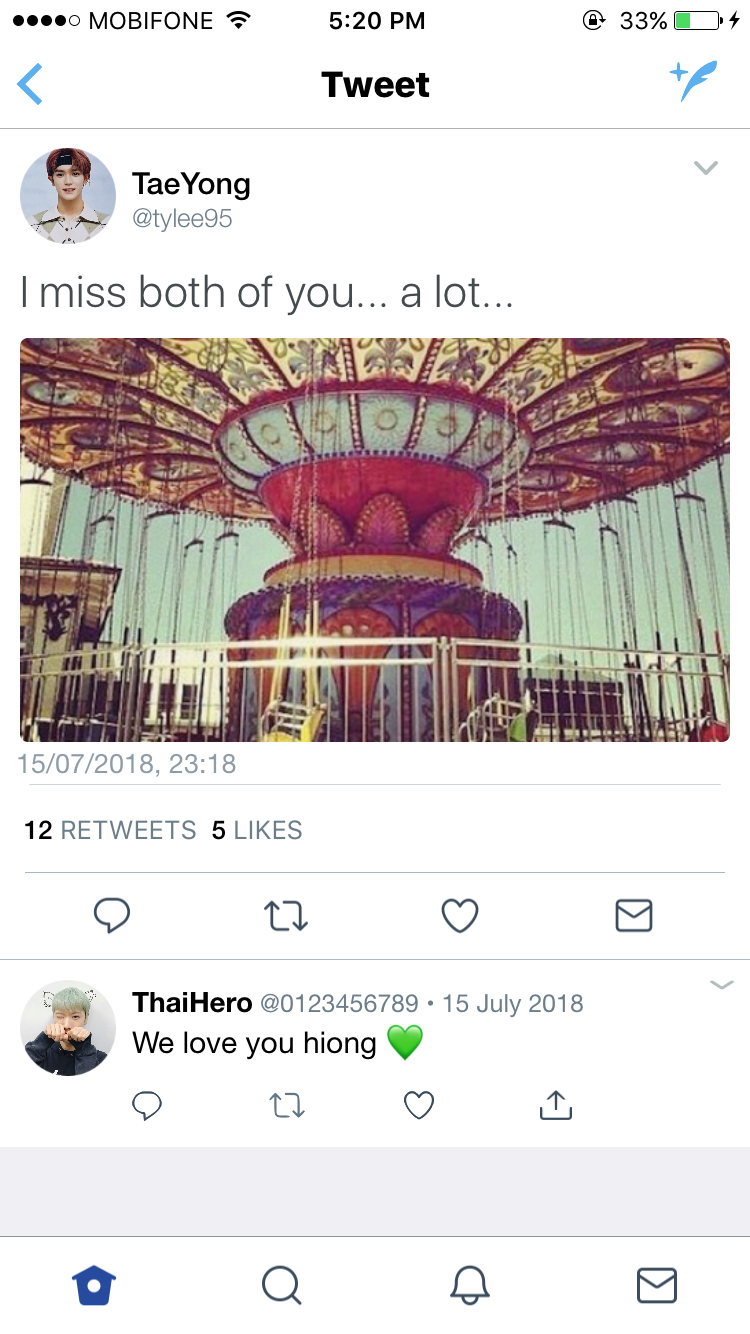Like TaeYong's tweet

pos(460,915)
